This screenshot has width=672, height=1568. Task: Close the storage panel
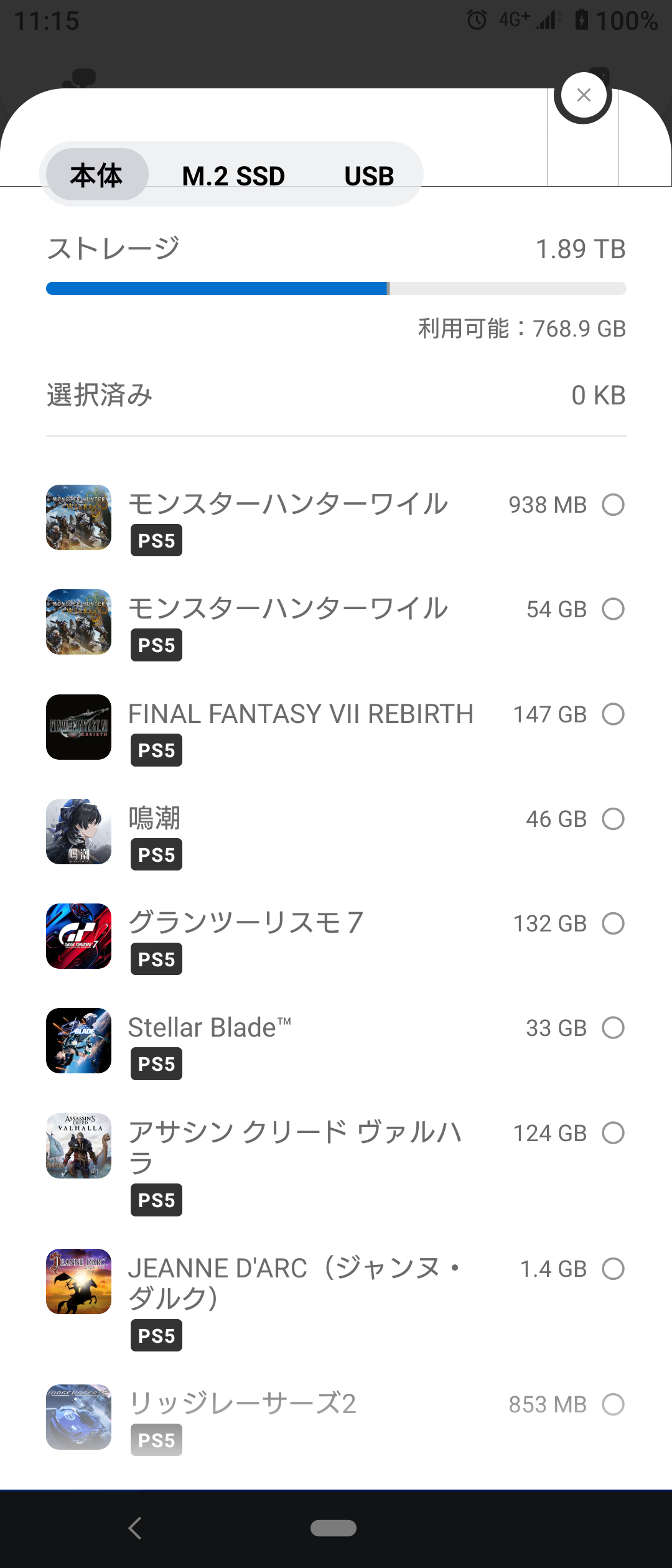[583, 95]
